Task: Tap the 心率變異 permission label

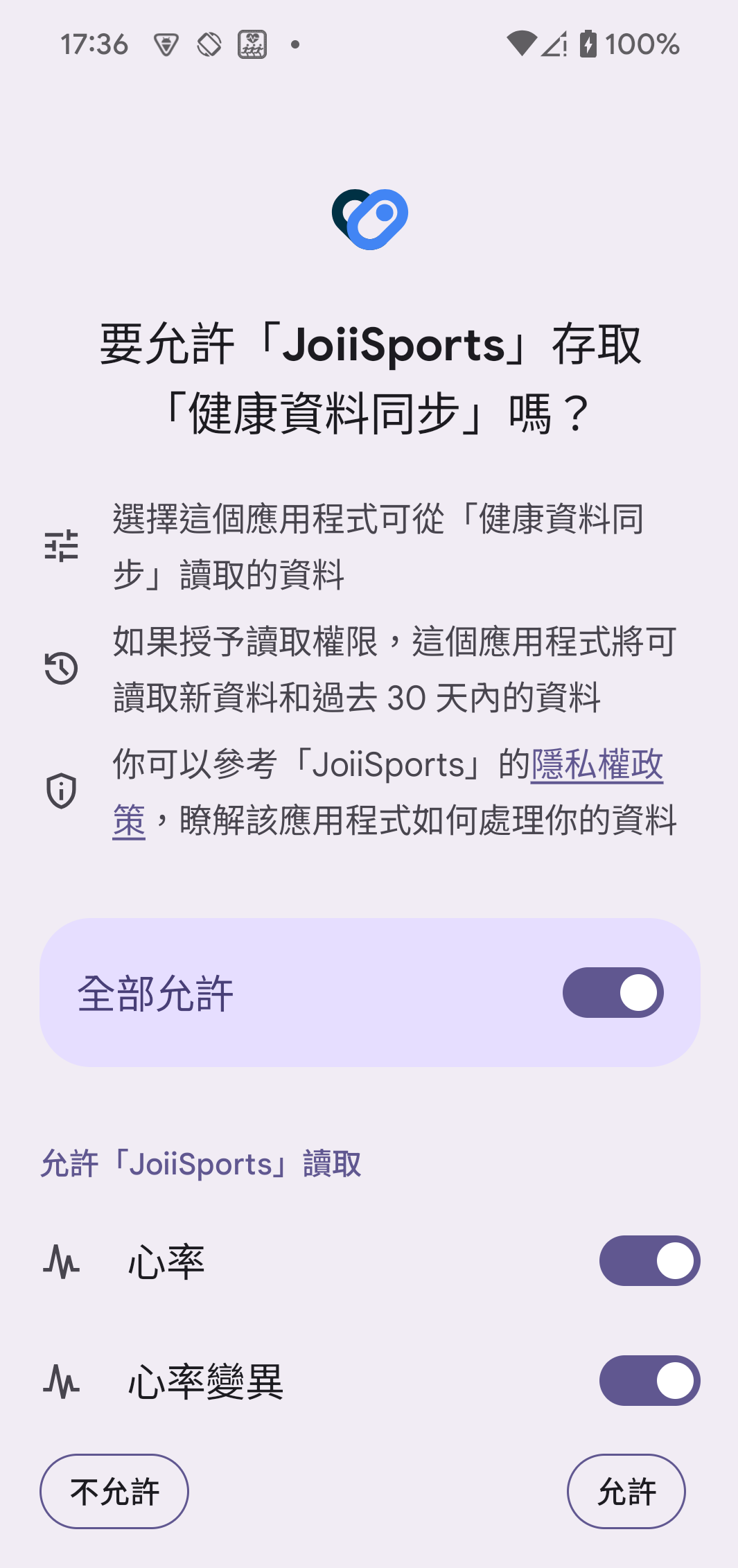Action: tap(206, 1380)
